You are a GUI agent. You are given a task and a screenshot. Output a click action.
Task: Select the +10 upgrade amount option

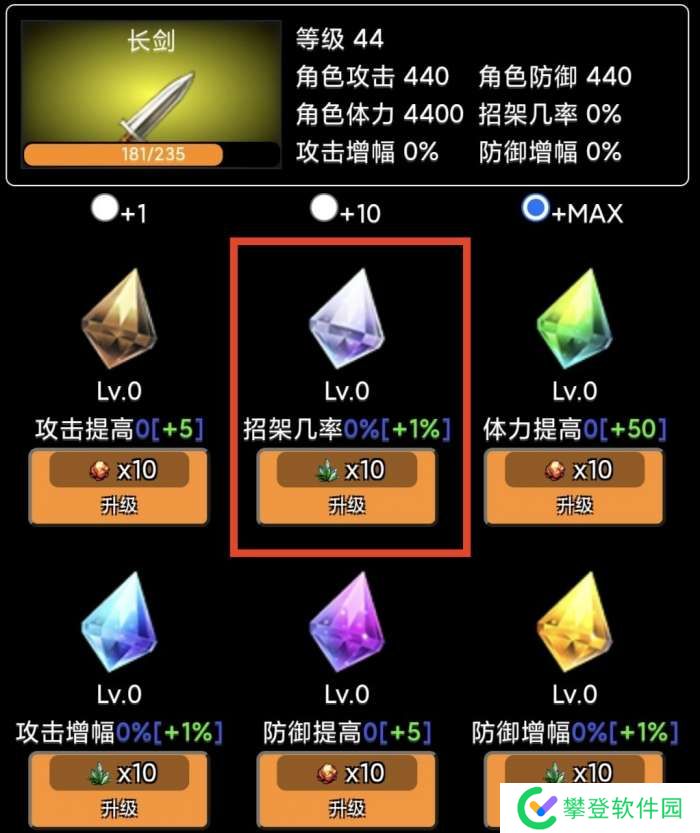(x=323, y=208)
